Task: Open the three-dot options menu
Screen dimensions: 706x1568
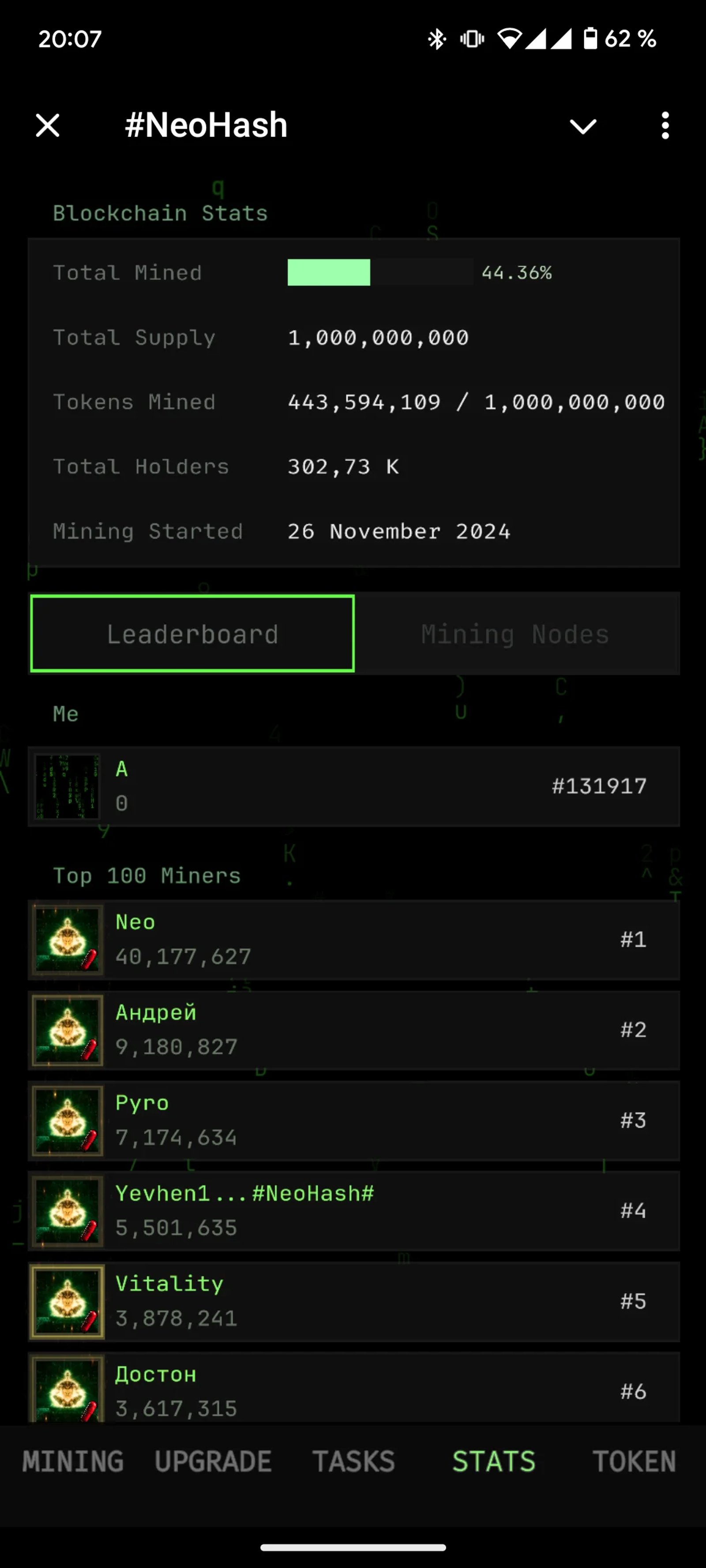Action: (665, 125)
